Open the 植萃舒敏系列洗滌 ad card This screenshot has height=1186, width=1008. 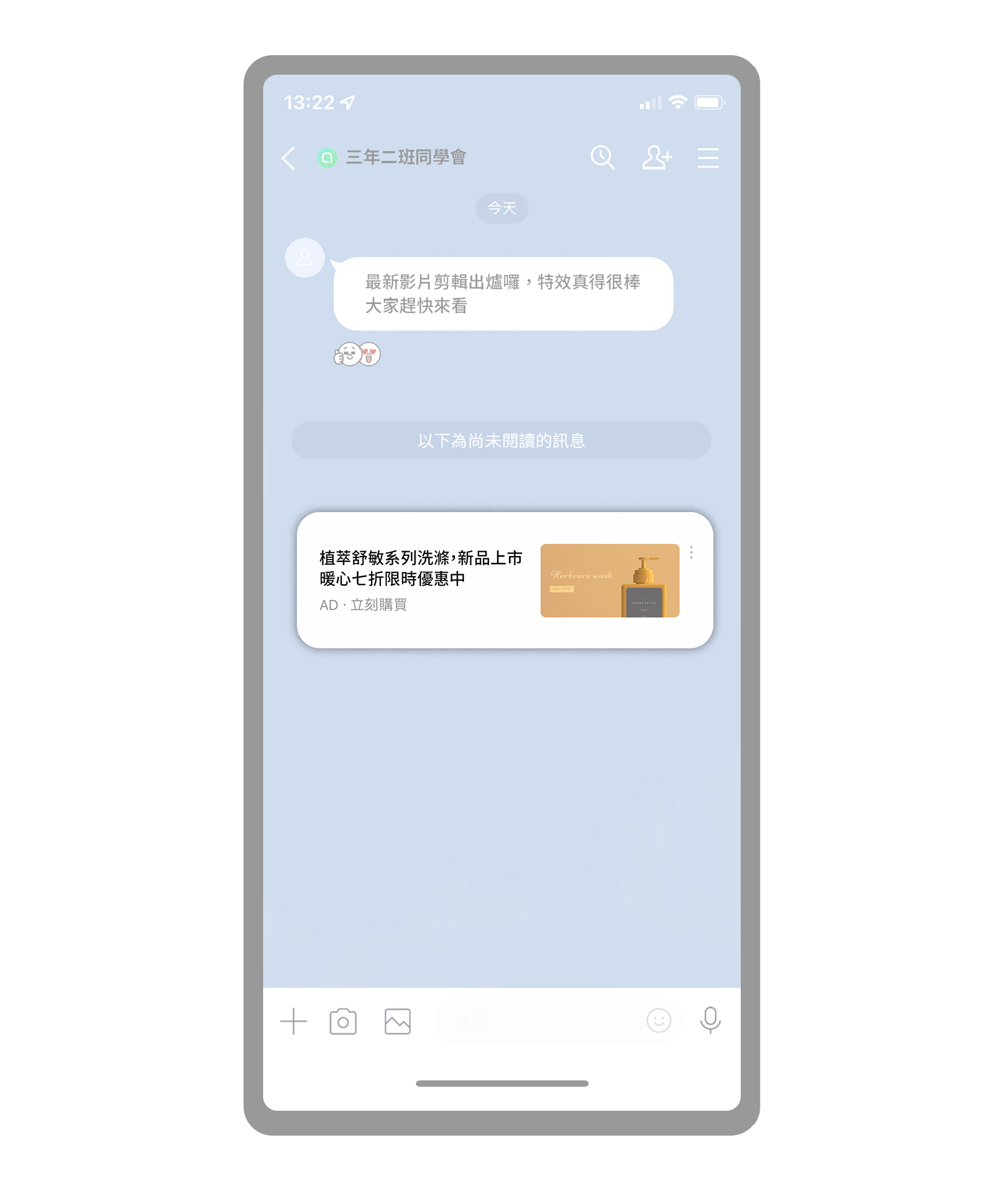tap(421, 579)
